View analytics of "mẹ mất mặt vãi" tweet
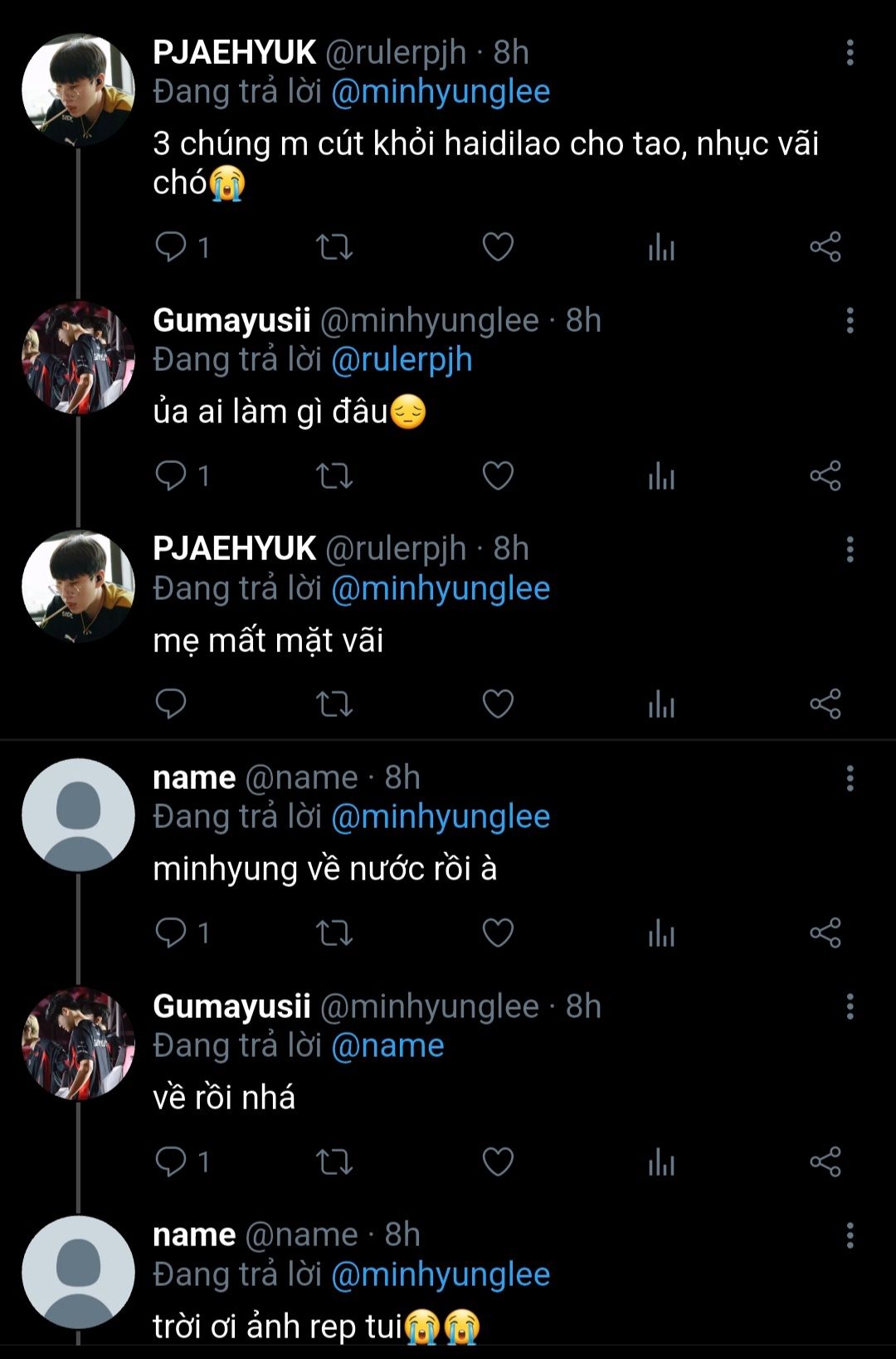 (661, 704)
